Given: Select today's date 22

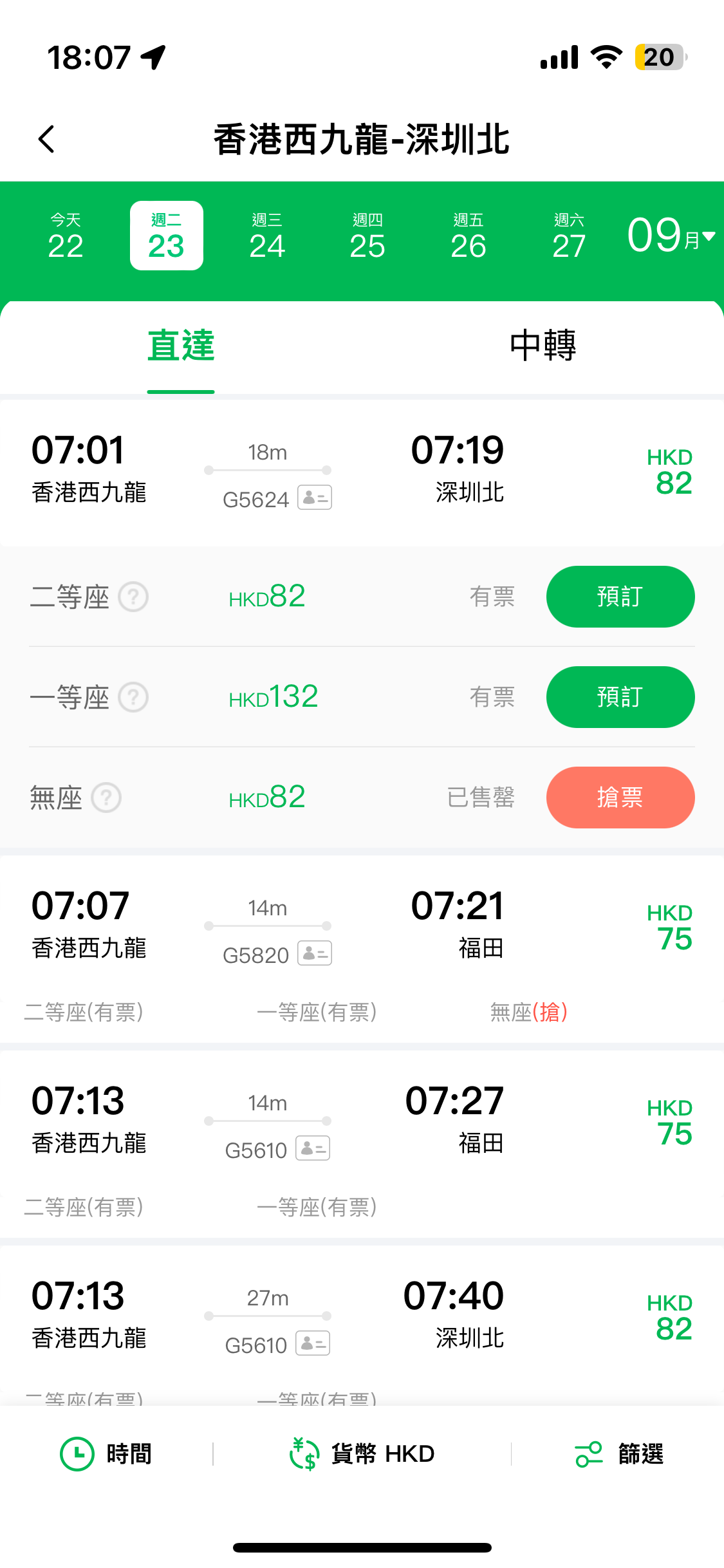Looking at the screenshot, I should tap(66, 236).
